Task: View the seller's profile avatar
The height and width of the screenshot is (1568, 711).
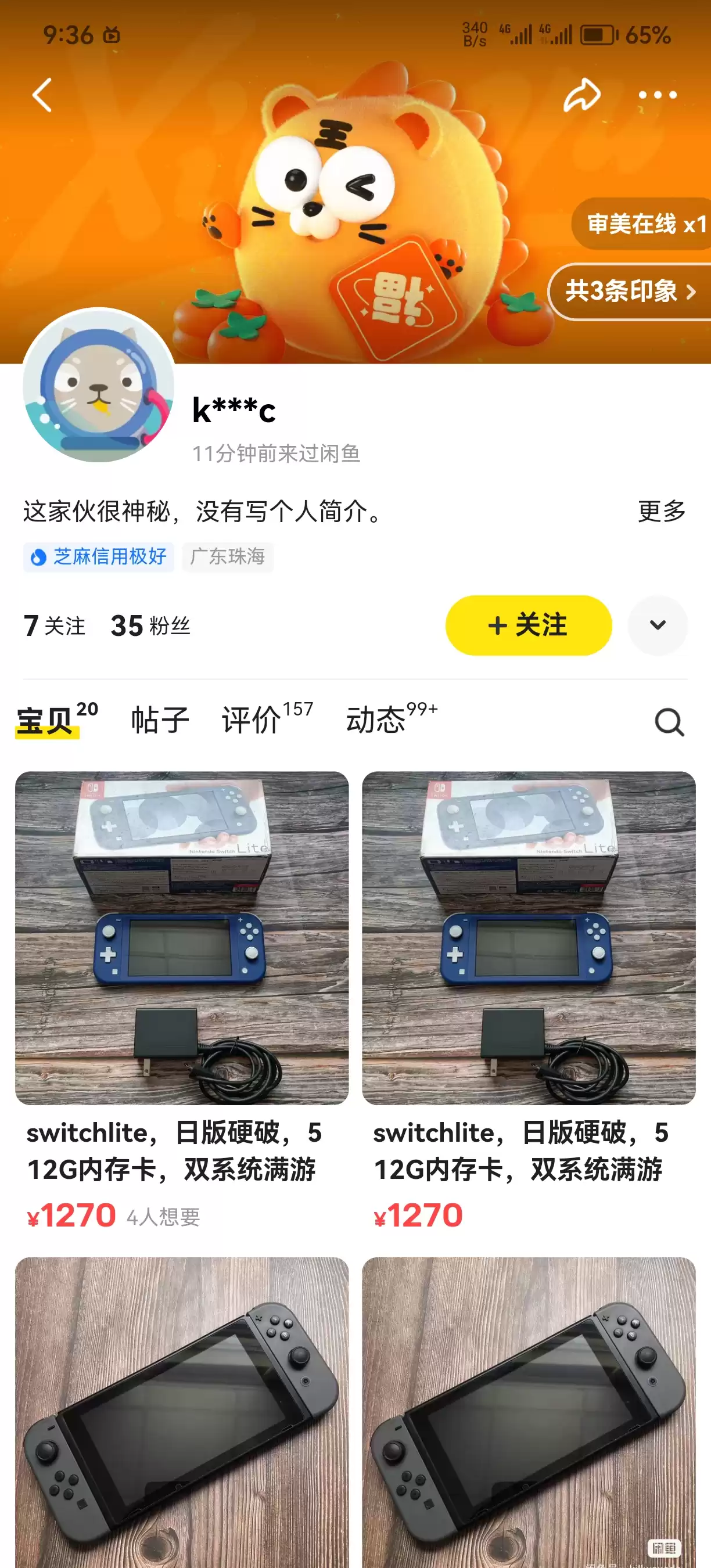Action: pyautogui.click(x=99, y=385)
